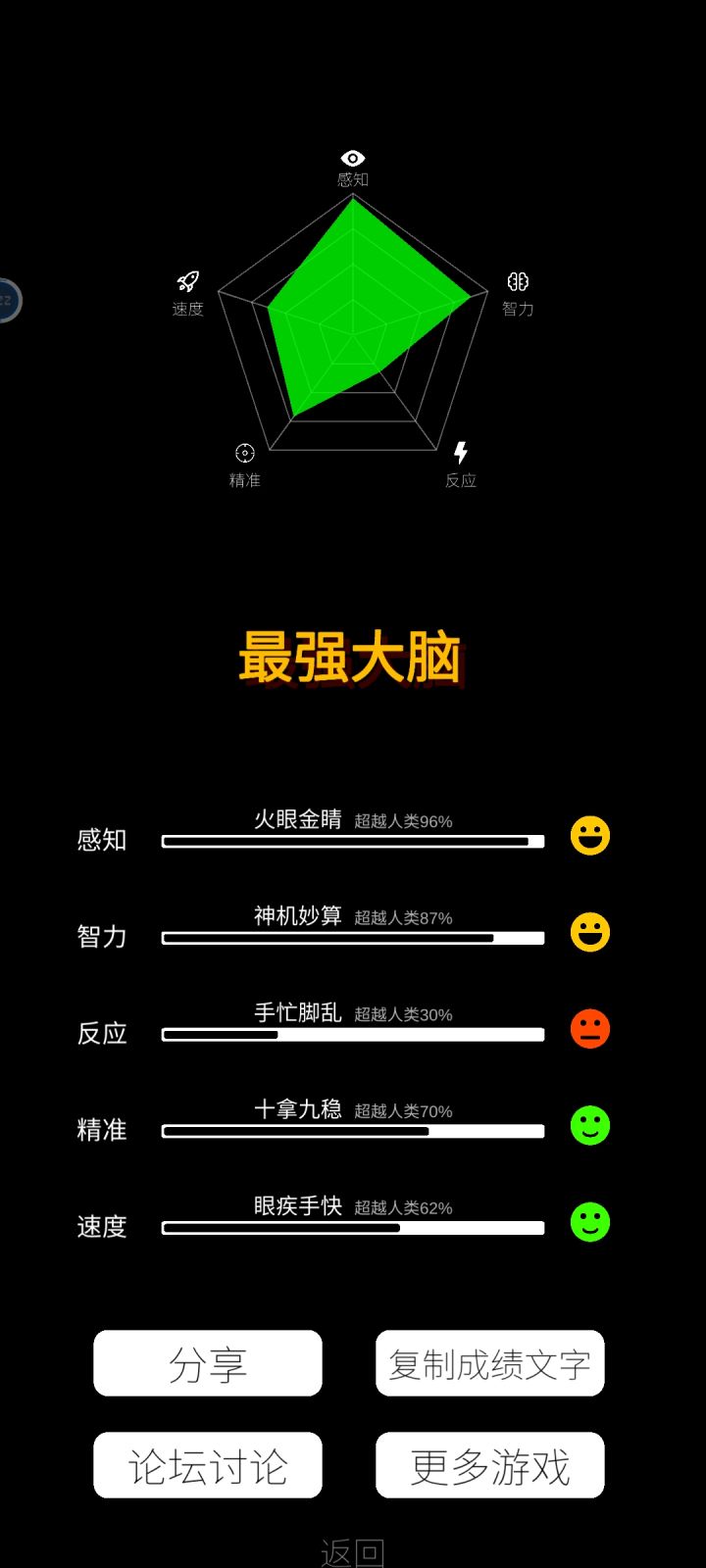Open 论坛讨论 forum discussion

coord(207,1465)
